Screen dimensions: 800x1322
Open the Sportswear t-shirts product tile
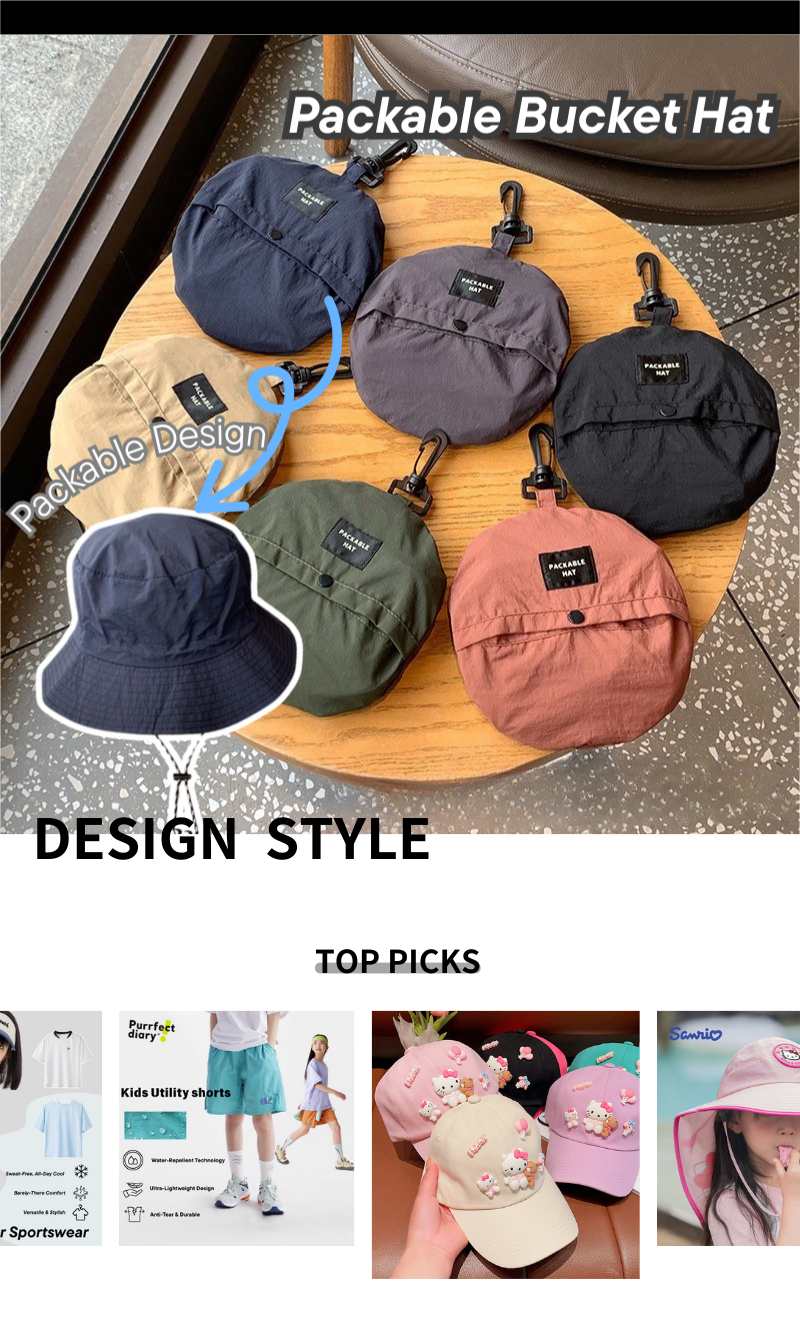click(50, 1128)
